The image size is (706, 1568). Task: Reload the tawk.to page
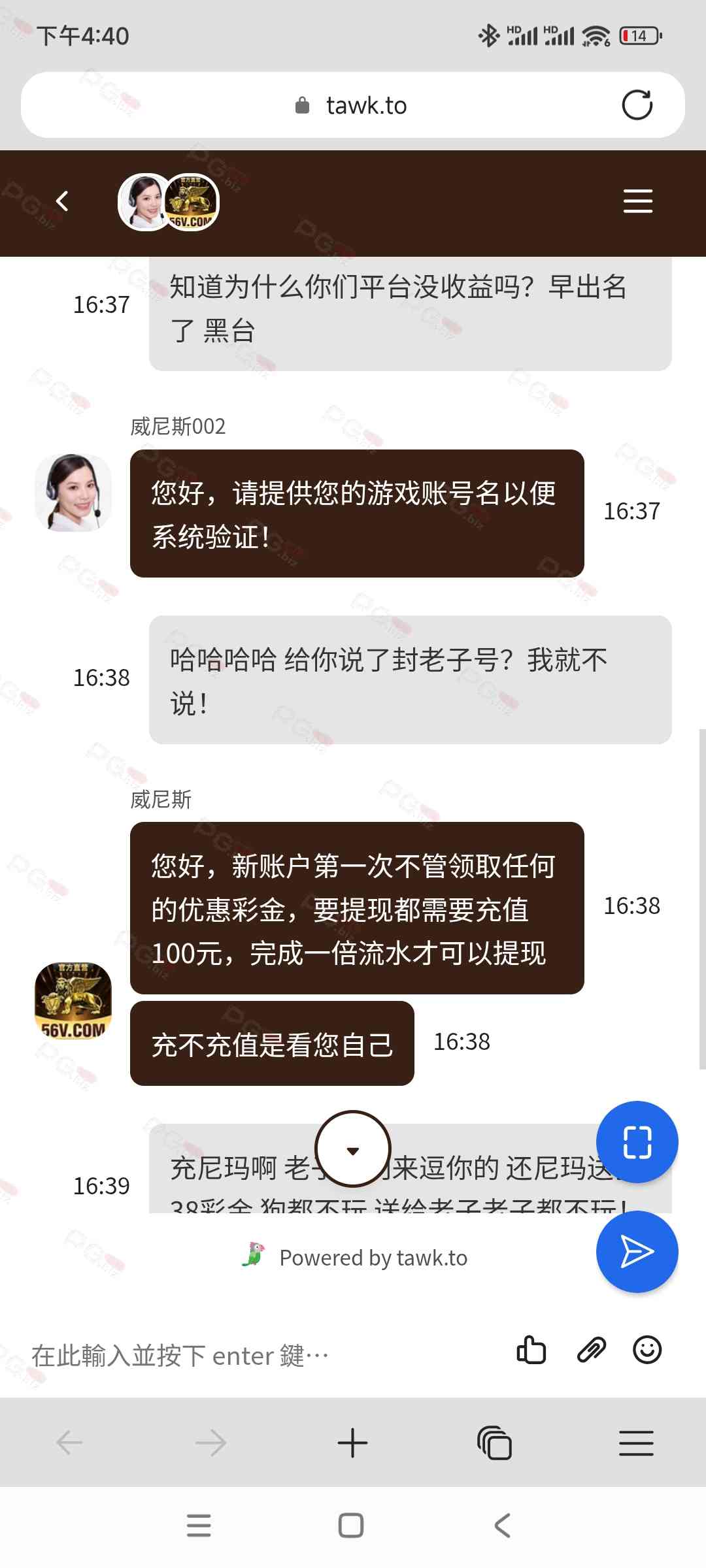[x=637, y=105]
